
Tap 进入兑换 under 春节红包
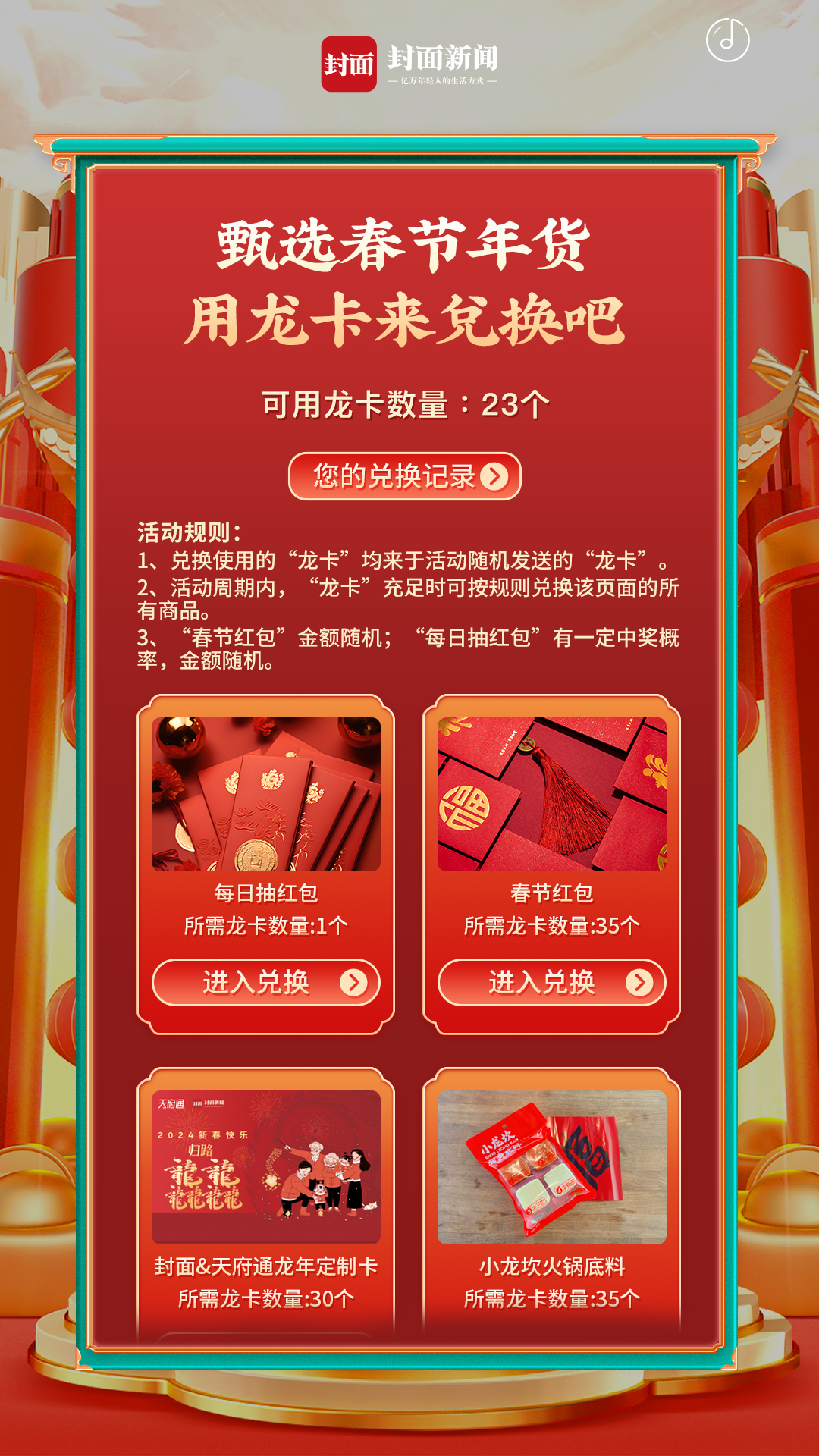tap(551, 983)
